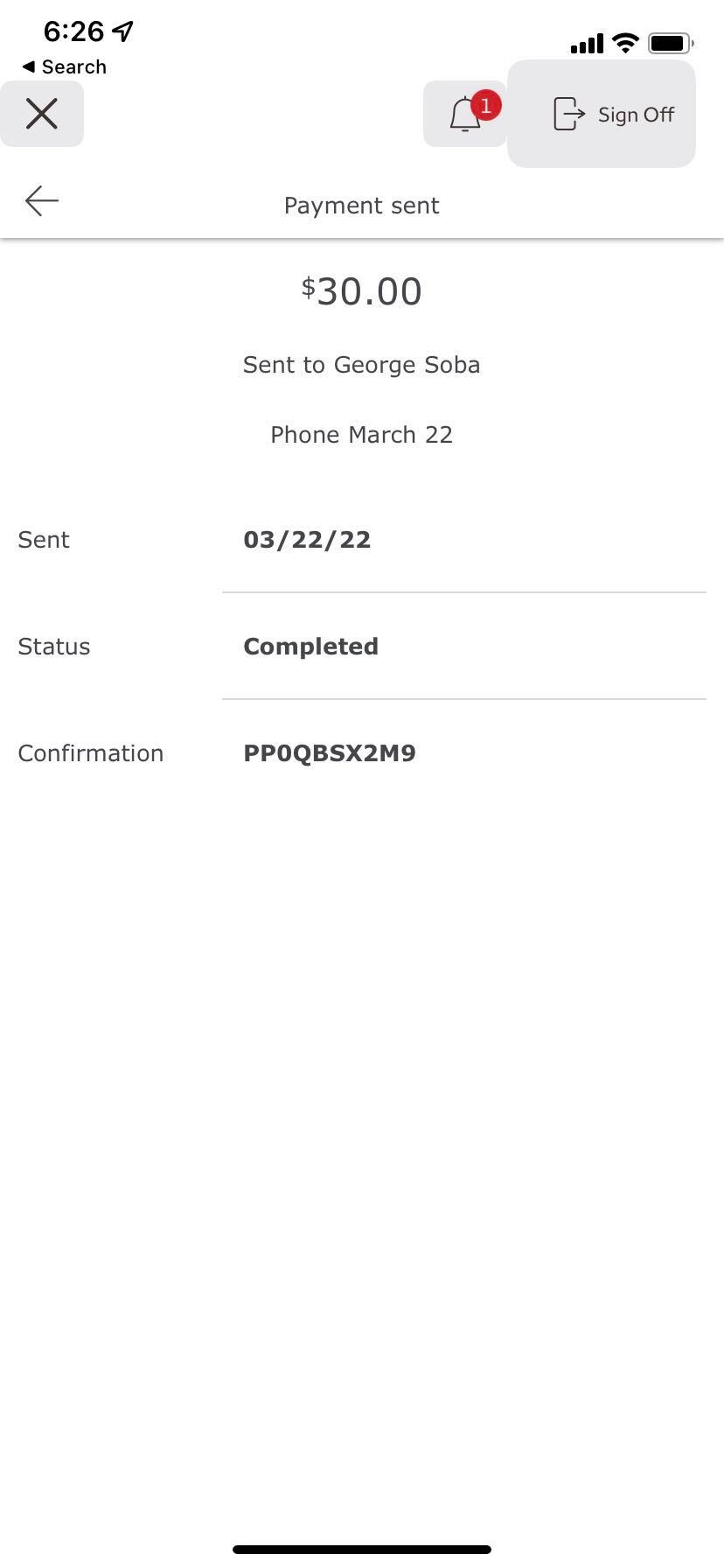The image size is (724, 1568).
Task: Open the notifications bell
Action: tap(465, 114)
